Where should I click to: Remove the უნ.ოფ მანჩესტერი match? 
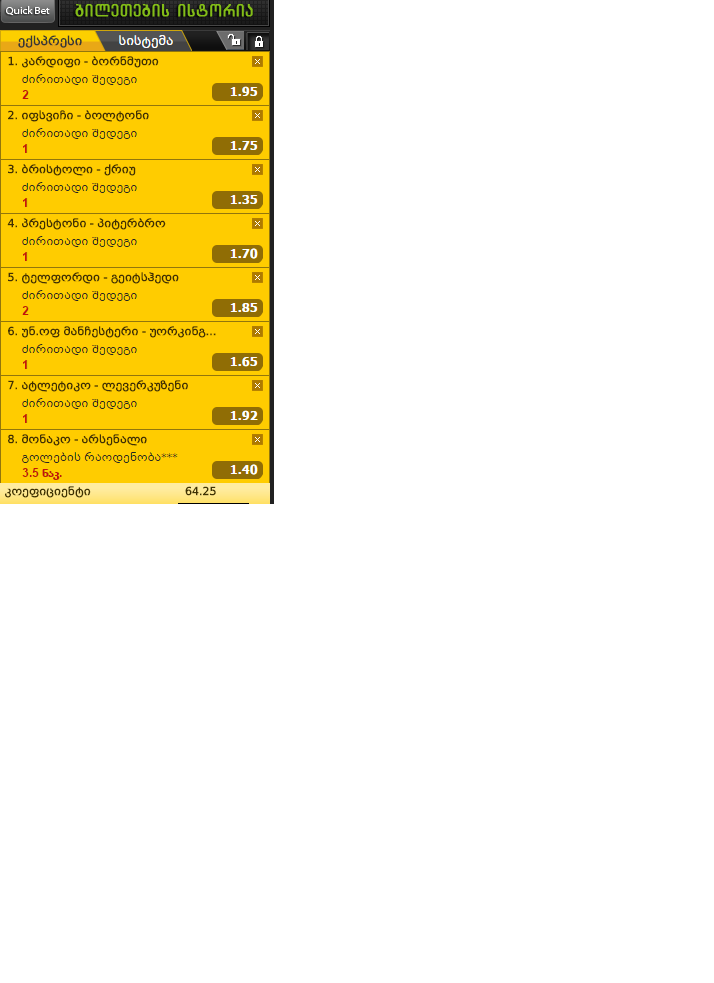tap(257, 332)
